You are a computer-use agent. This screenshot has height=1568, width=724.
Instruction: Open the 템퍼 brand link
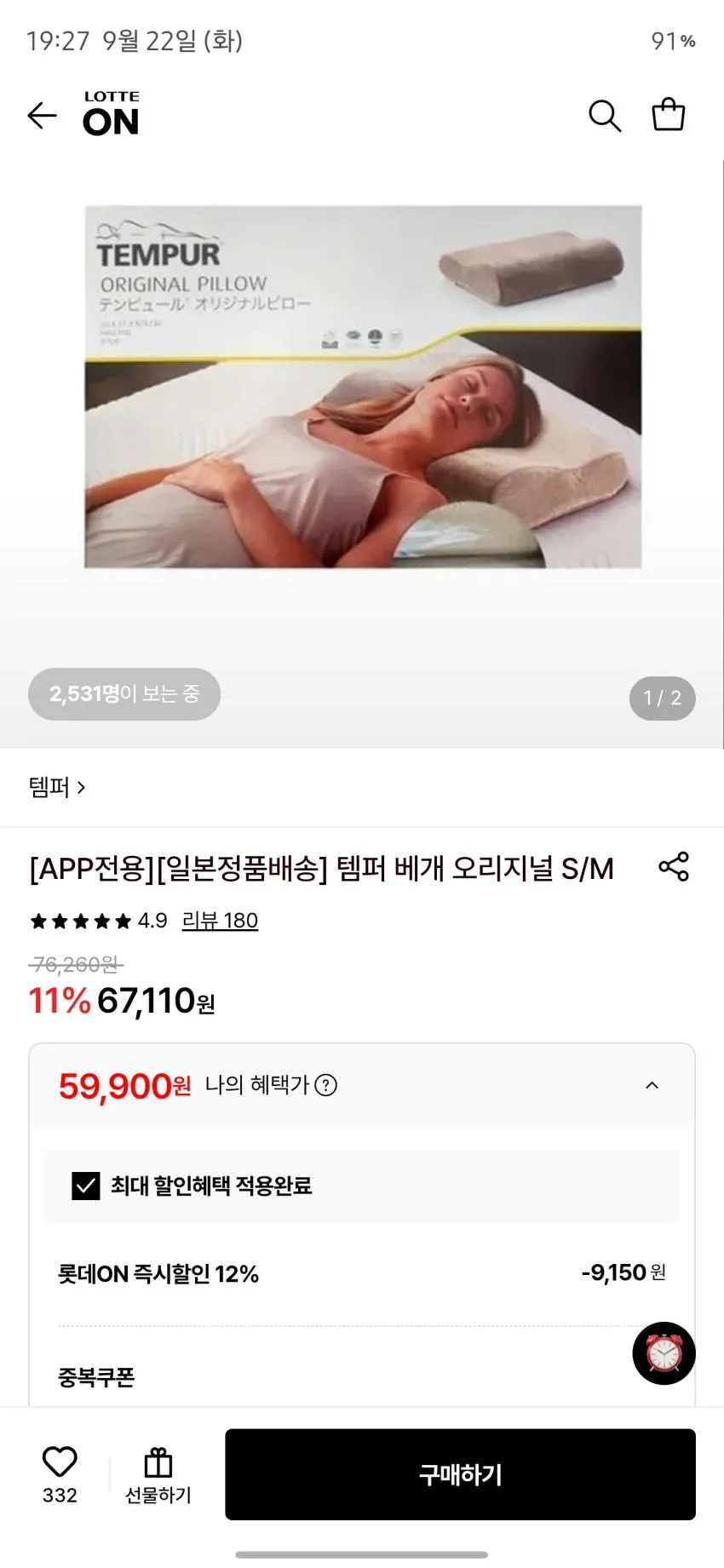click(x=57, y=787)
